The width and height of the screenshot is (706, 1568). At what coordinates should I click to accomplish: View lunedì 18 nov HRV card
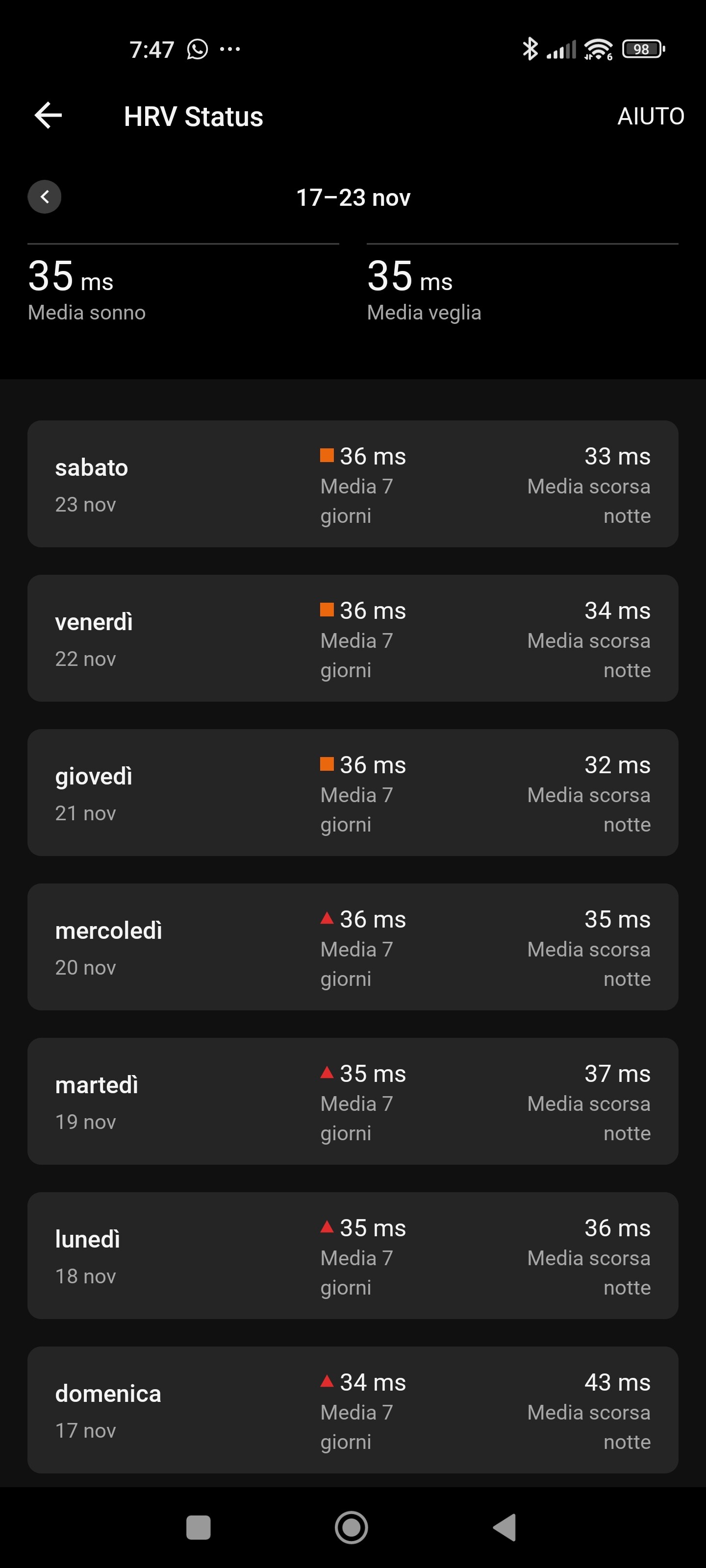click(x=353, y=1255)
